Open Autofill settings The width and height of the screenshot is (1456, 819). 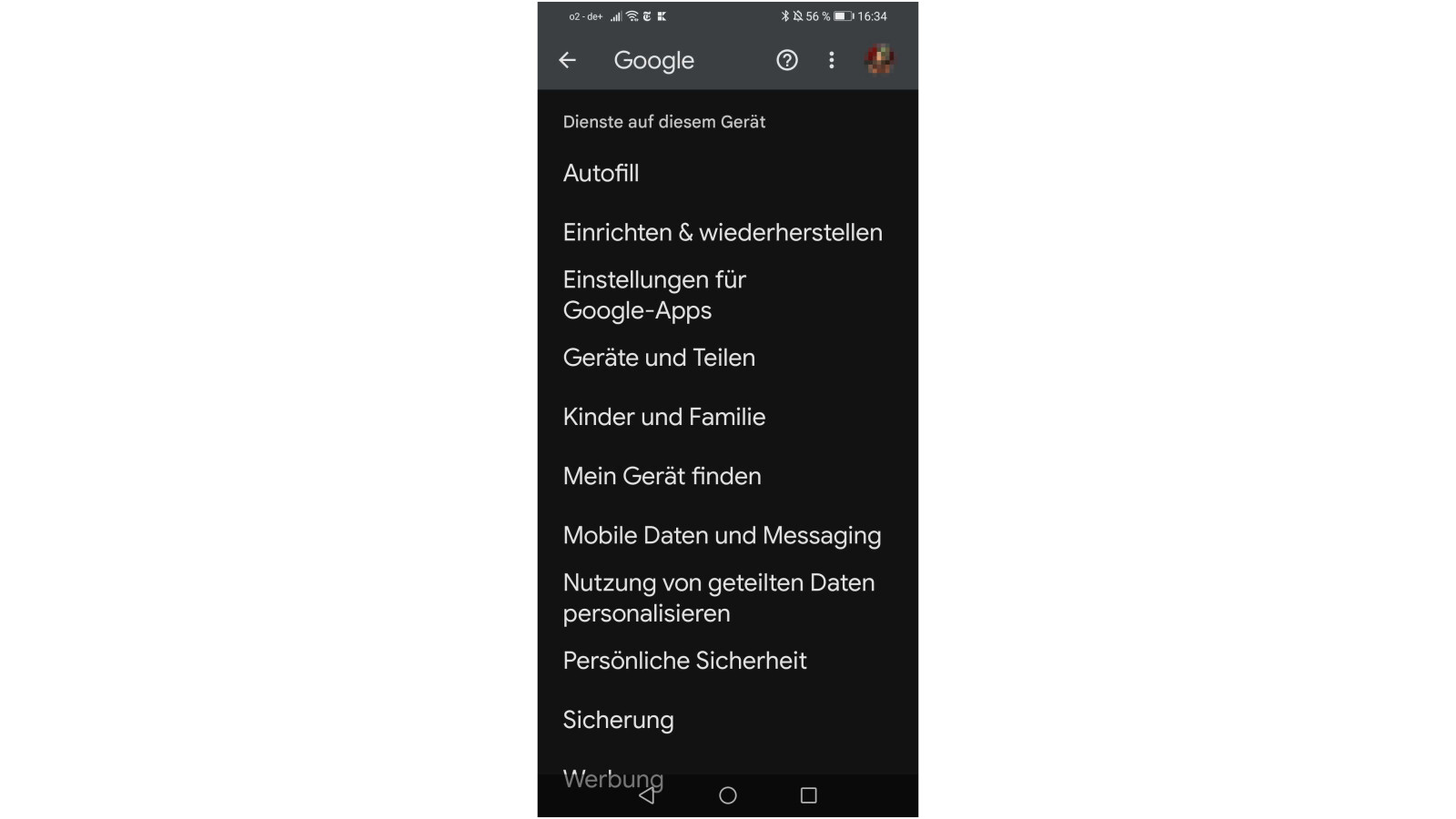tap(601, 173)
